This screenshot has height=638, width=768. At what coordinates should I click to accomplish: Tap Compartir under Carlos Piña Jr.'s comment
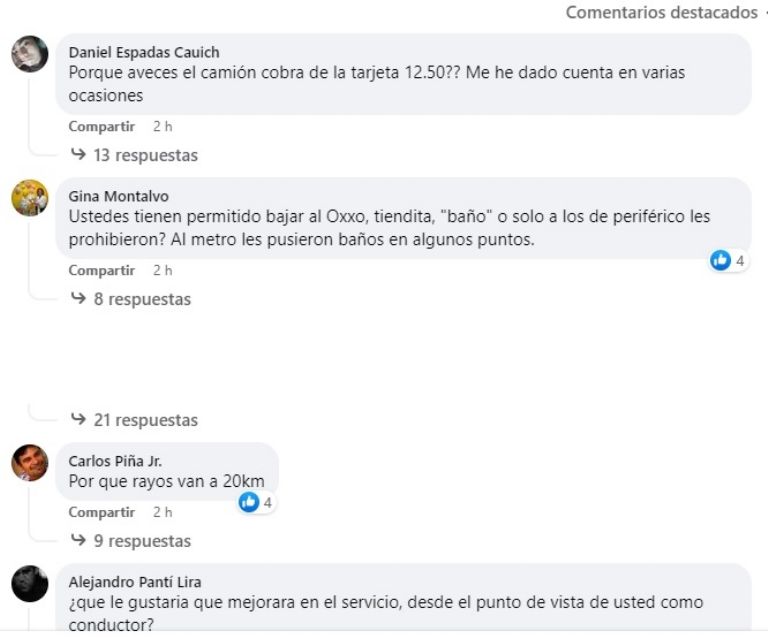click(101, 512)
